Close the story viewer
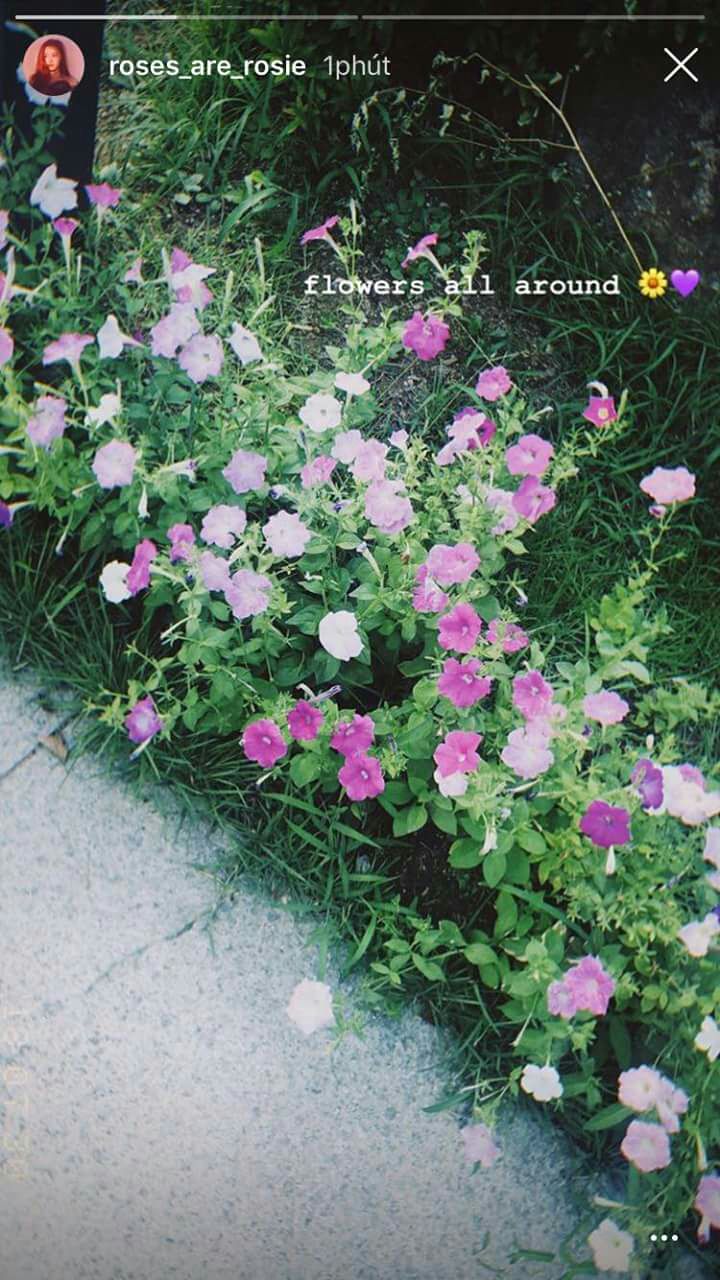 click(x=681, y=66)
